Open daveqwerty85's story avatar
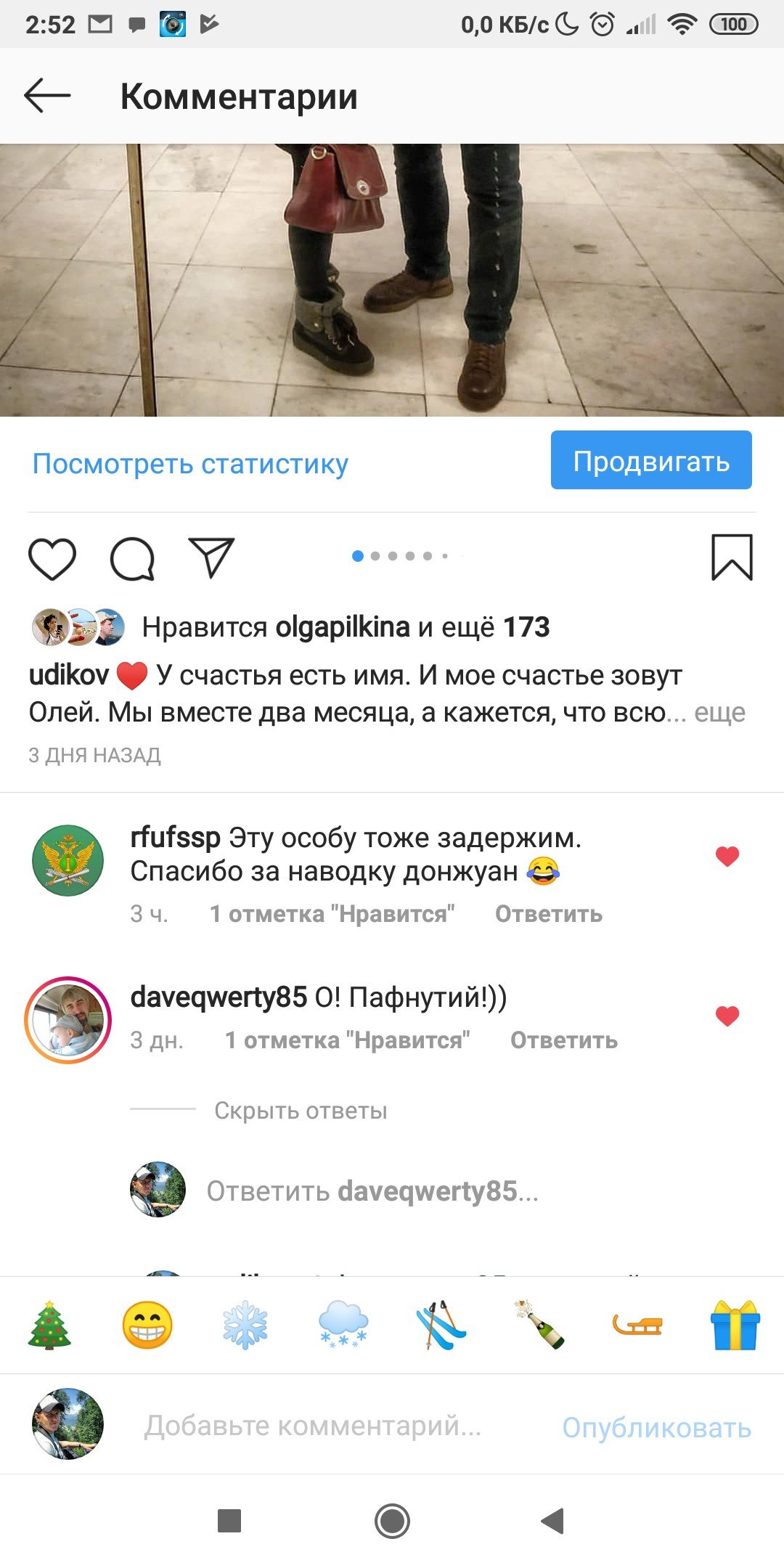 [68, 1020]
